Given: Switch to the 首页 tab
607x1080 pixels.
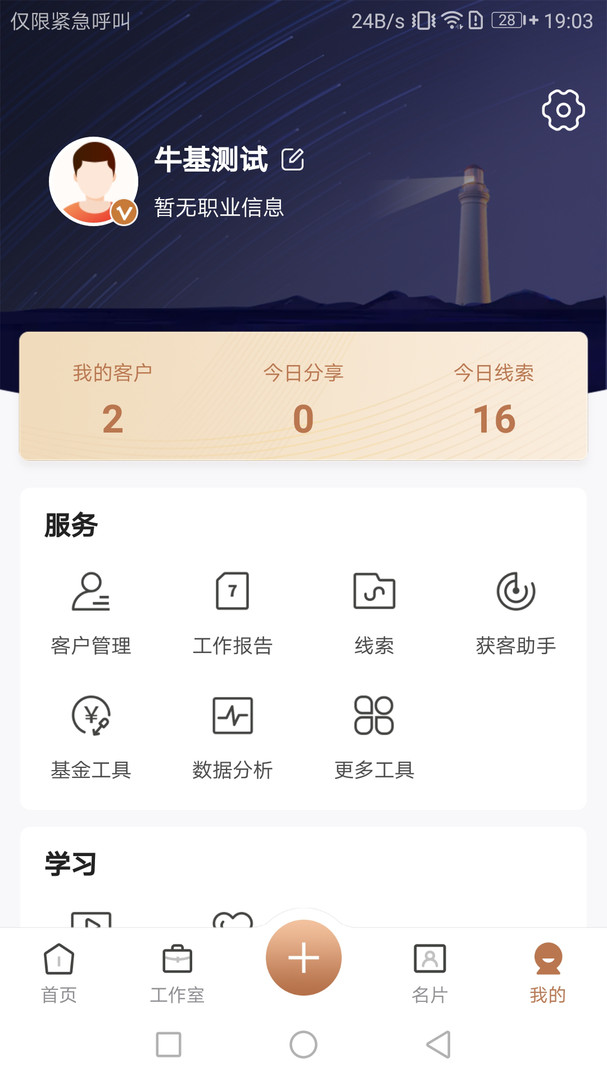Looking at the screenshot, I should coord(59,973).
